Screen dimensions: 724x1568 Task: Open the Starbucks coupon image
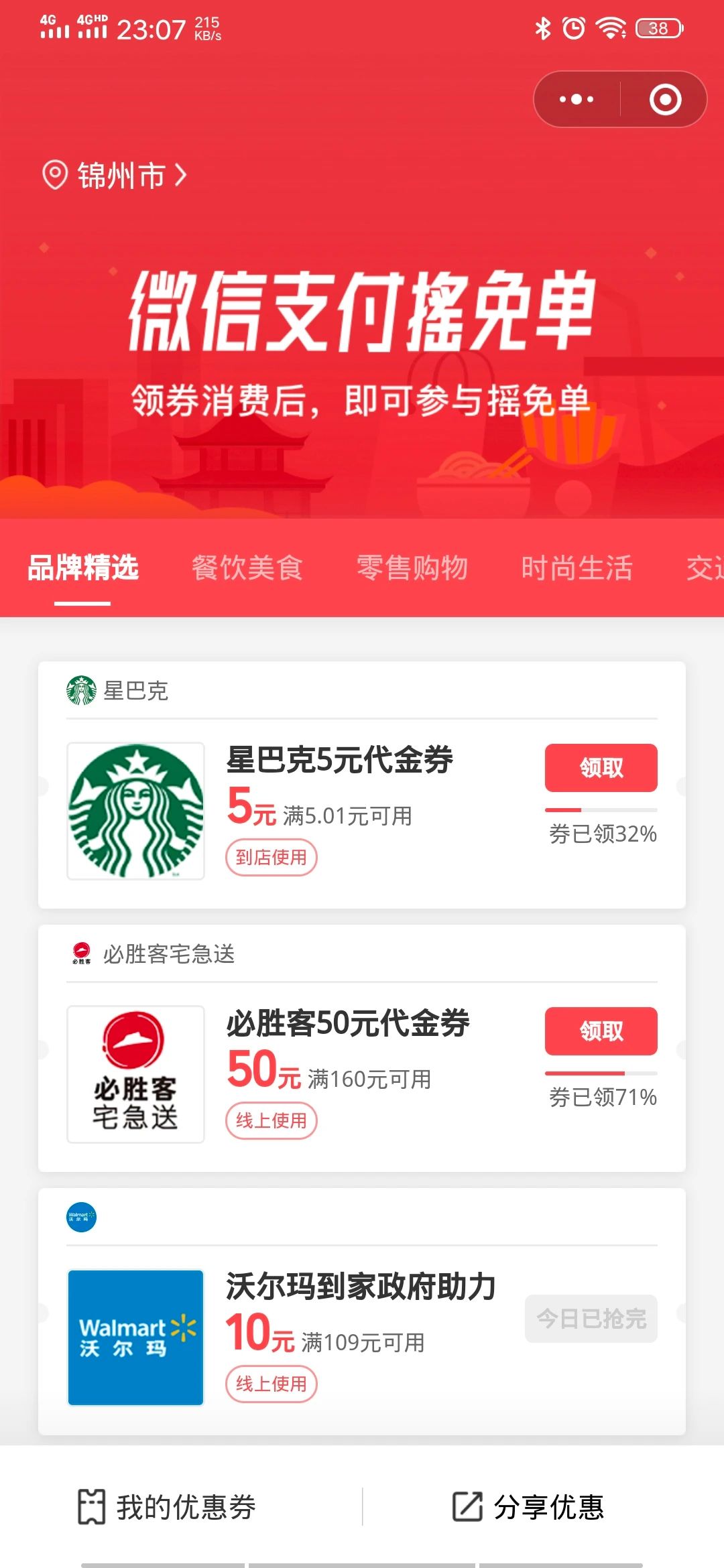[x=135, y=811]
